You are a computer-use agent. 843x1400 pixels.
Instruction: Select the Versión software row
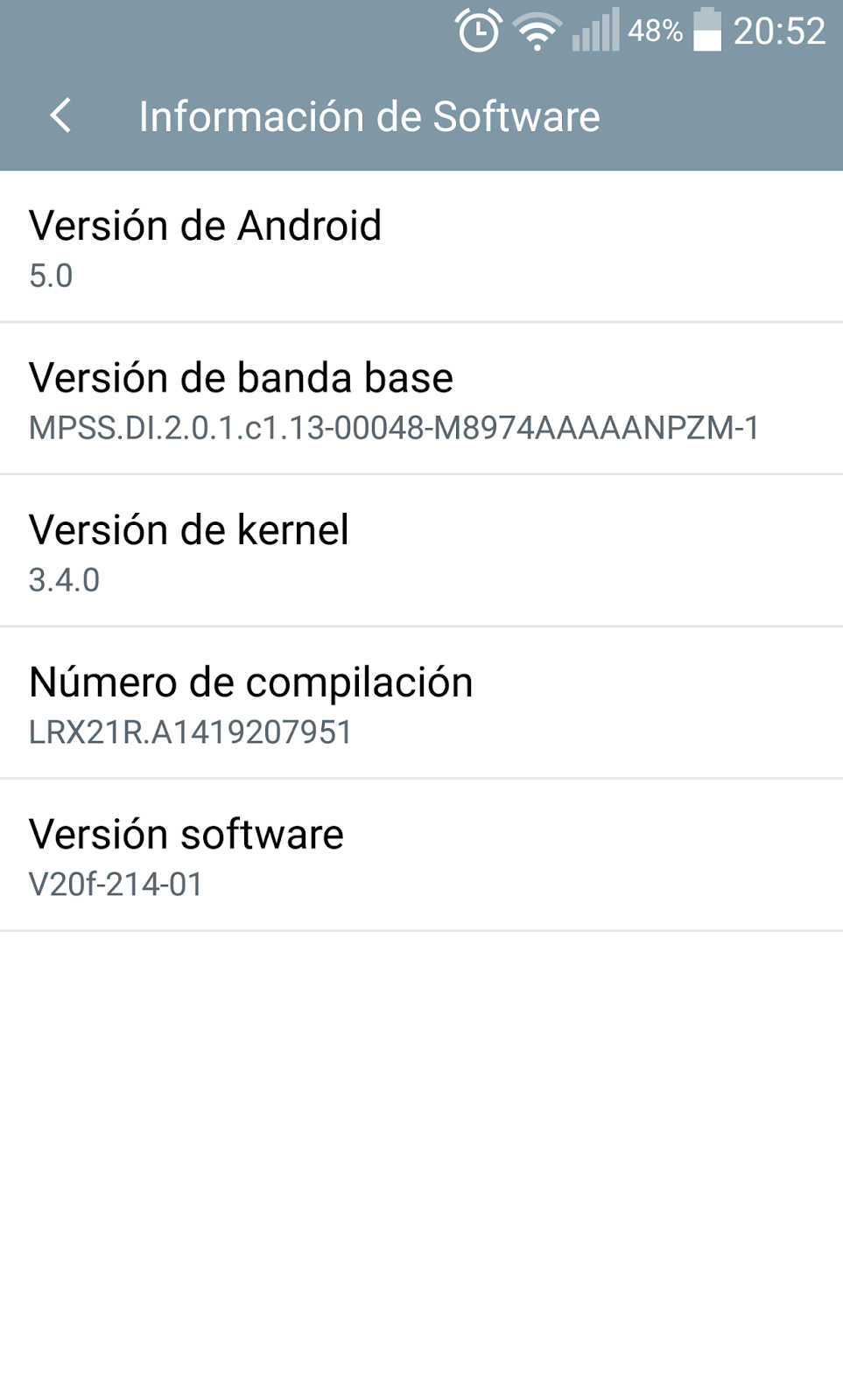tap(420, 857)
